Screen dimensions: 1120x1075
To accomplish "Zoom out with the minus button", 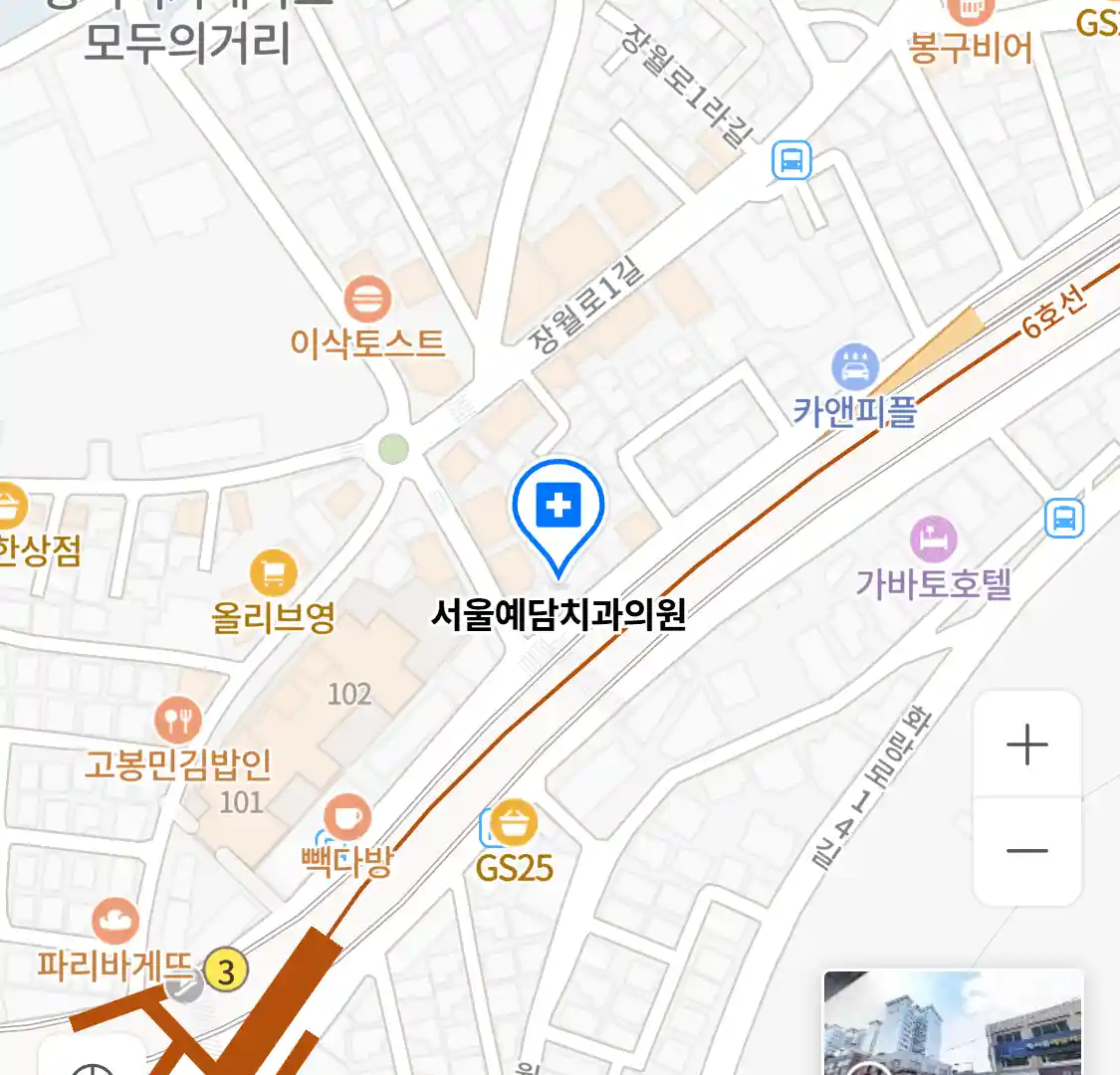I will pyautogui.click(x=1027, y=851).
